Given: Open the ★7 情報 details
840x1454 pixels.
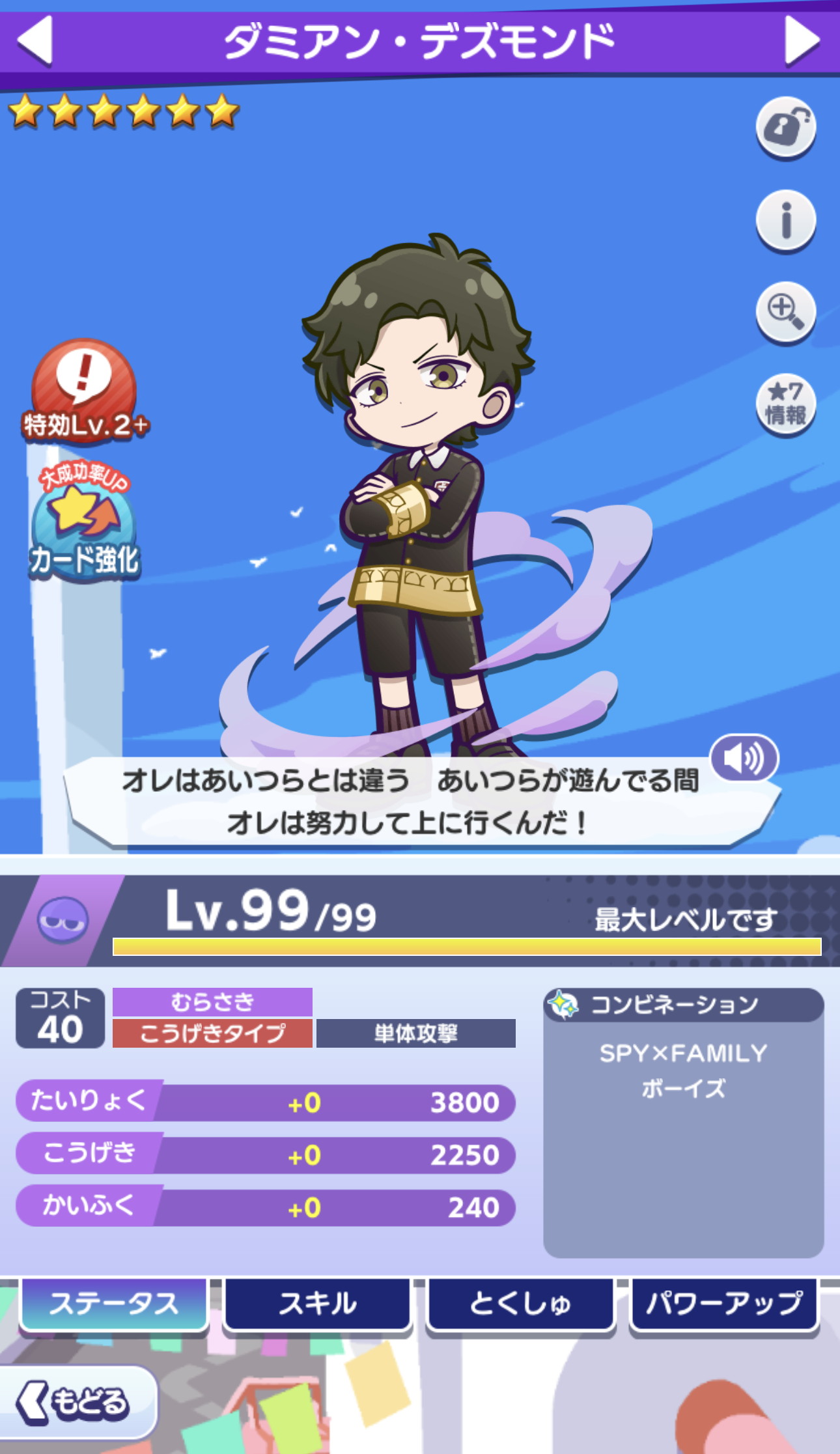Looking at the screenshot, I should pyautogui.click(x=785, y=404).
